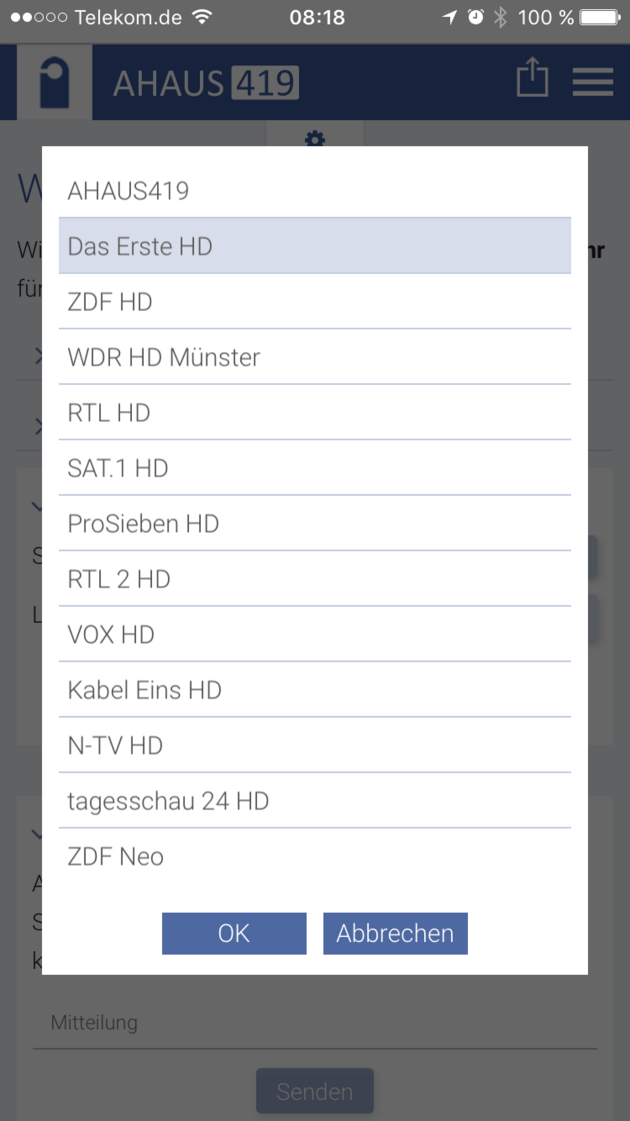Select Kabel Eins HD

[x=314, y=690]
